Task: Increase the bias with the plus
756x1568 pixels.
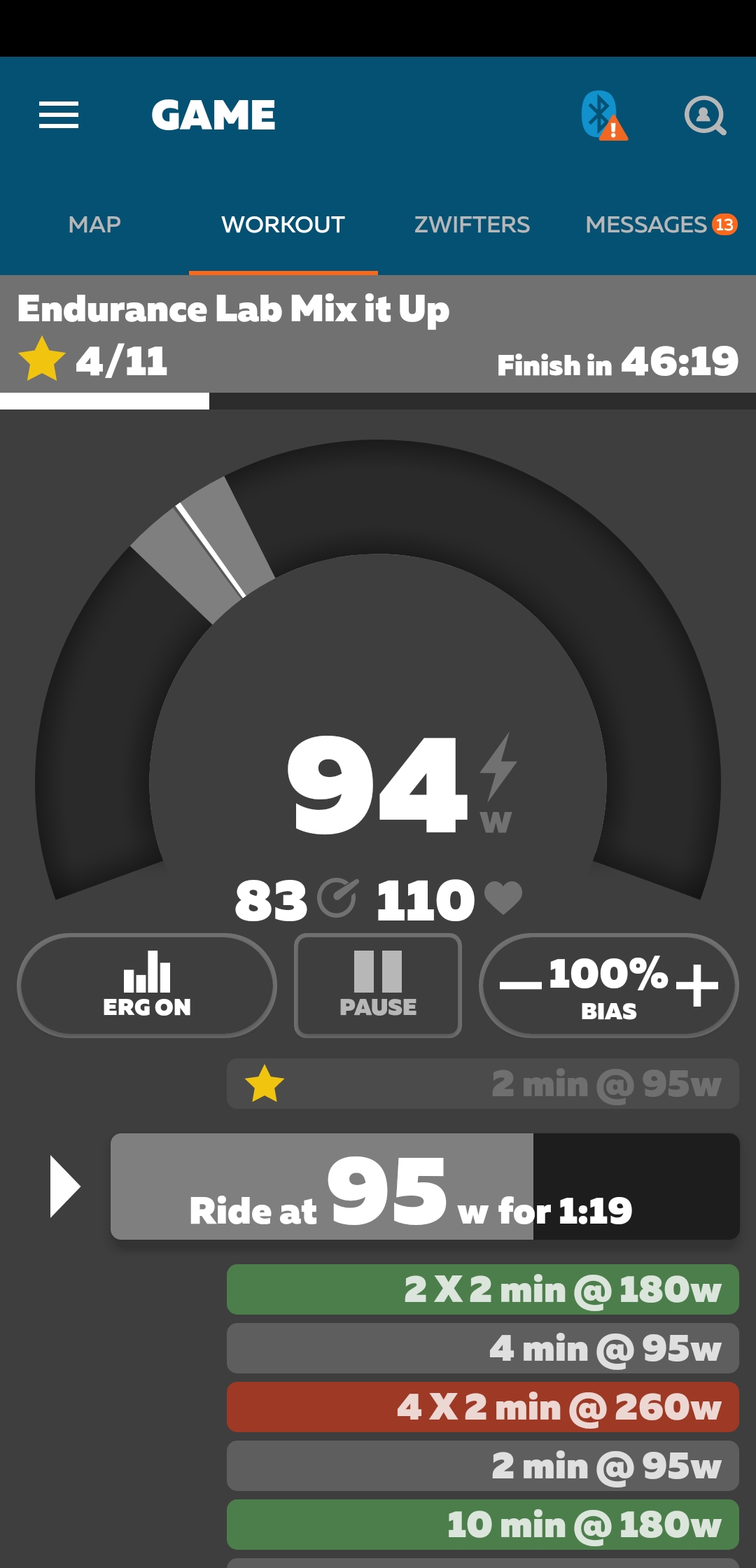Action: click(697, 985)
